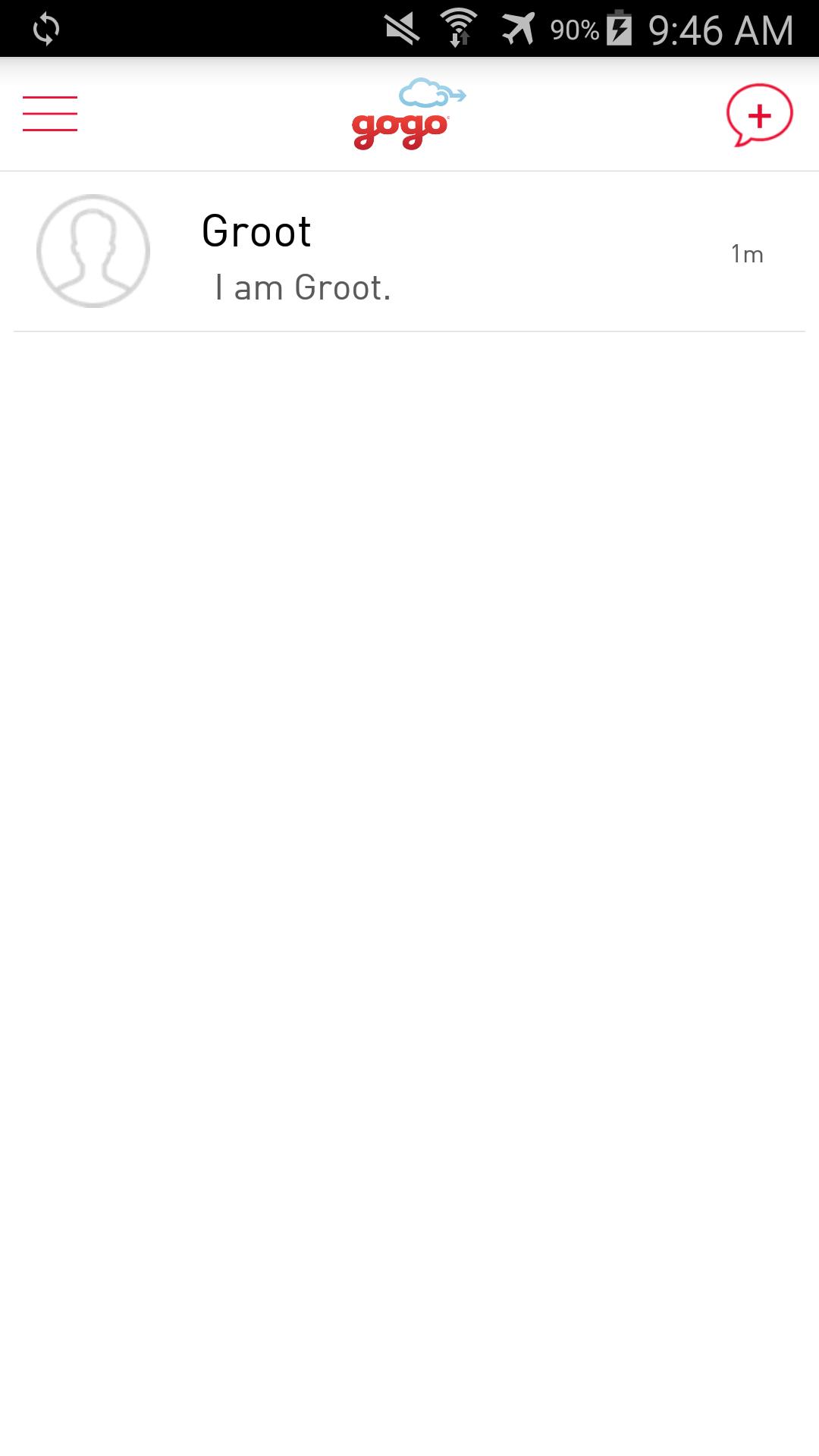Tap below the Groot row in empty list area
This screenshot has height=1456, width=819.
409,682
